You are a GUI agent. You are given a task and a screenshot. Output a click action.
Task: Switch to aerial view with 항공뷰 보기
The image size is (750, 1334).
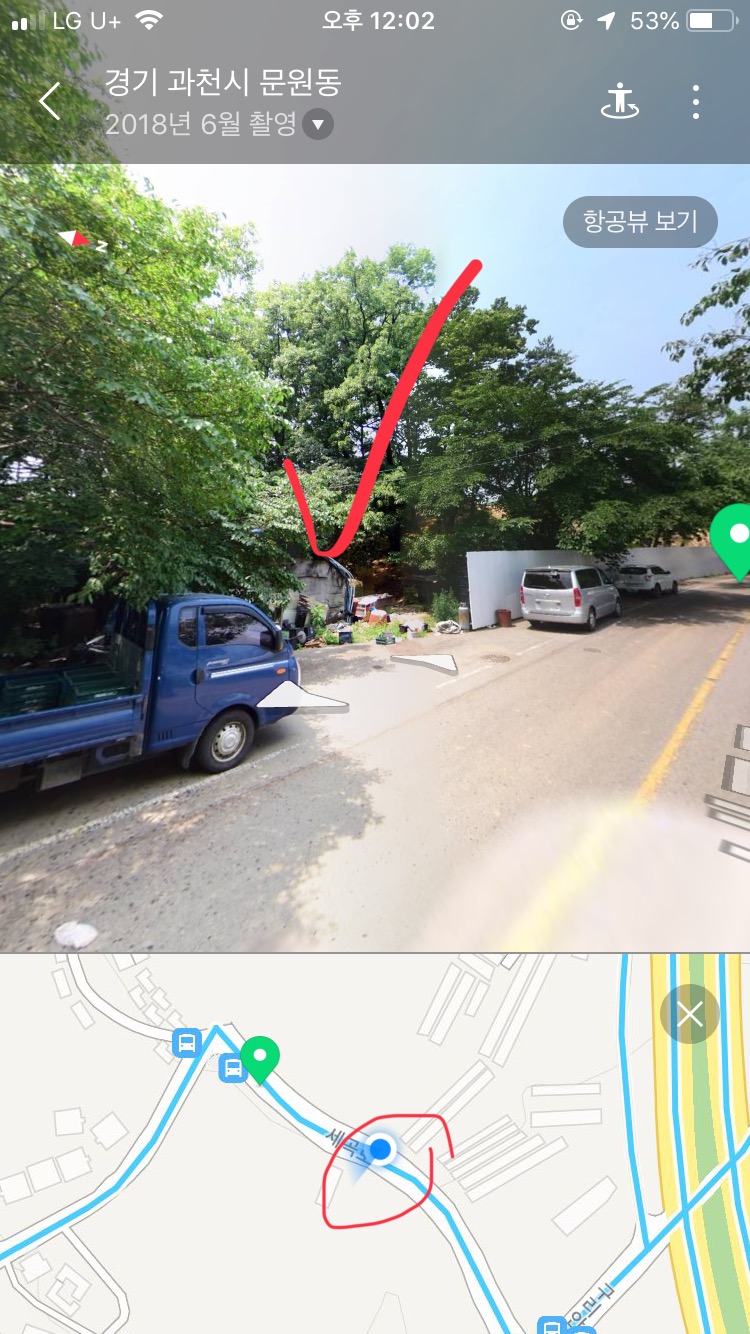coord(640,222)
